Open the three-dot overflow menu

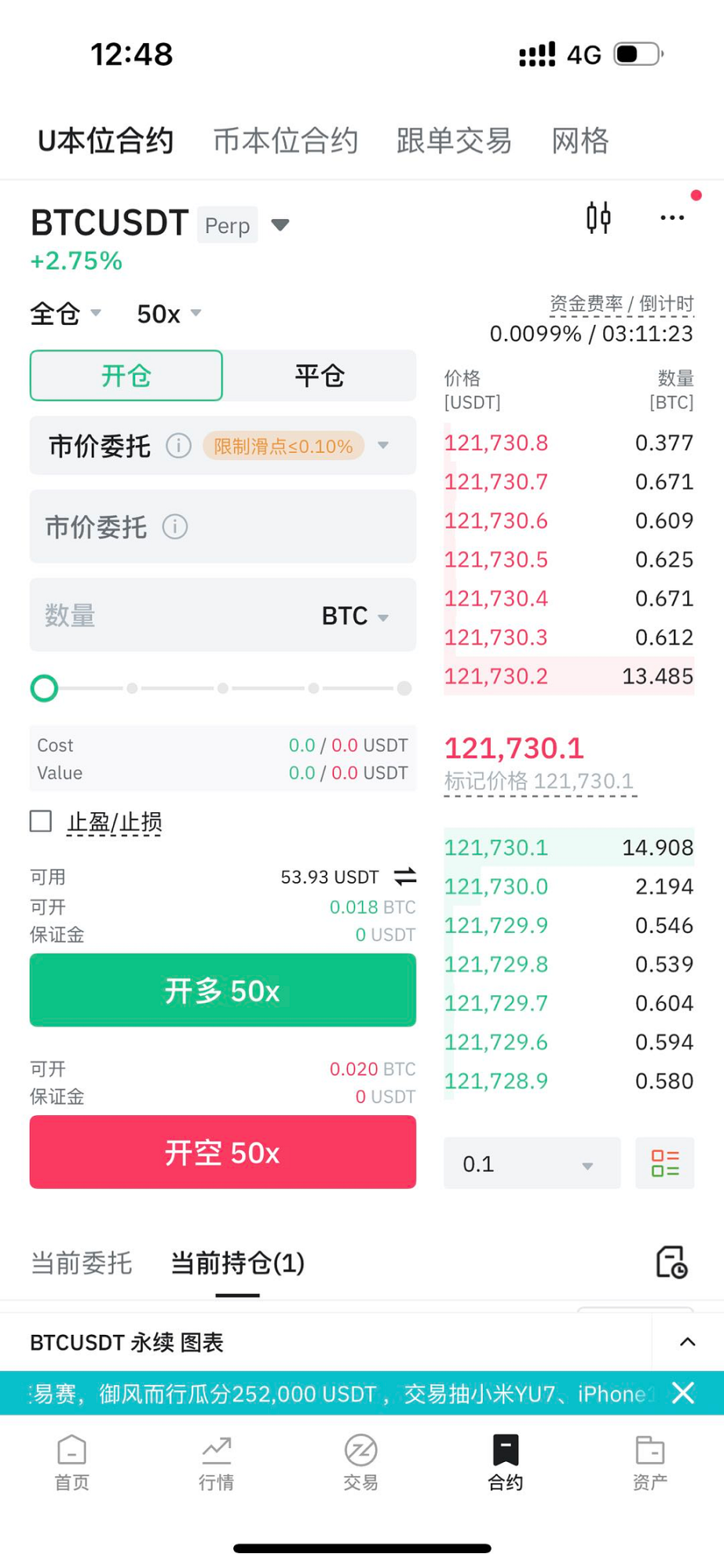[671, 217]
